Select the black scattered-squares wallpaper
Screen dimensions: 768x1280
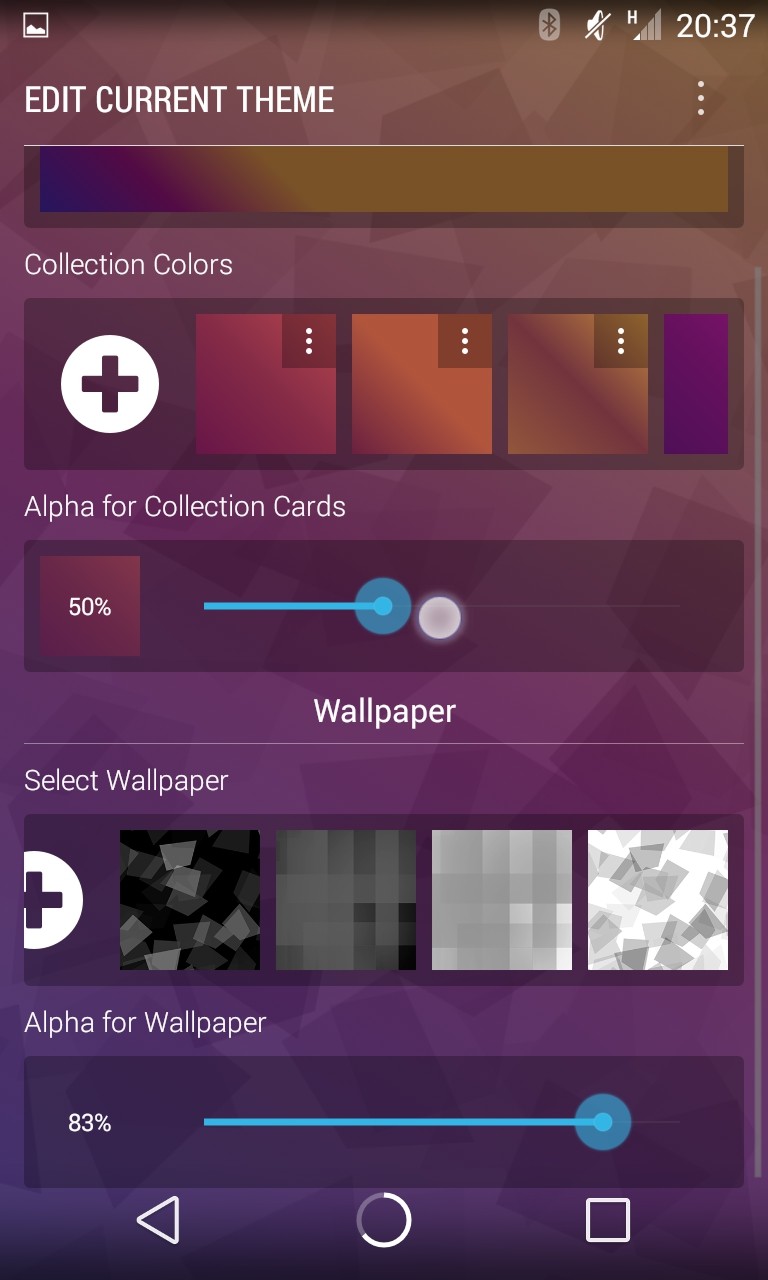(190, 900)
